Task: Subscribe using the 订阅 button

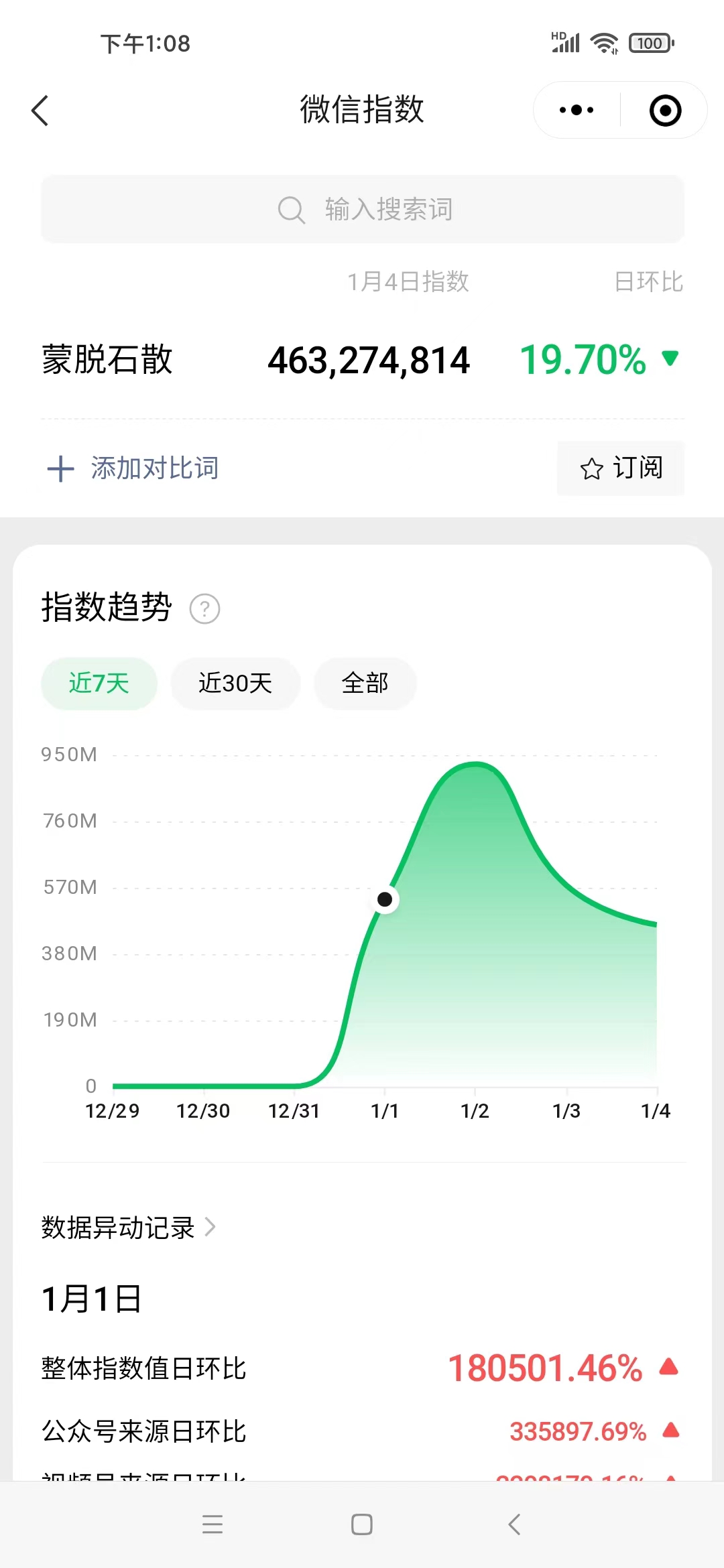Action: tap(621, 468)
